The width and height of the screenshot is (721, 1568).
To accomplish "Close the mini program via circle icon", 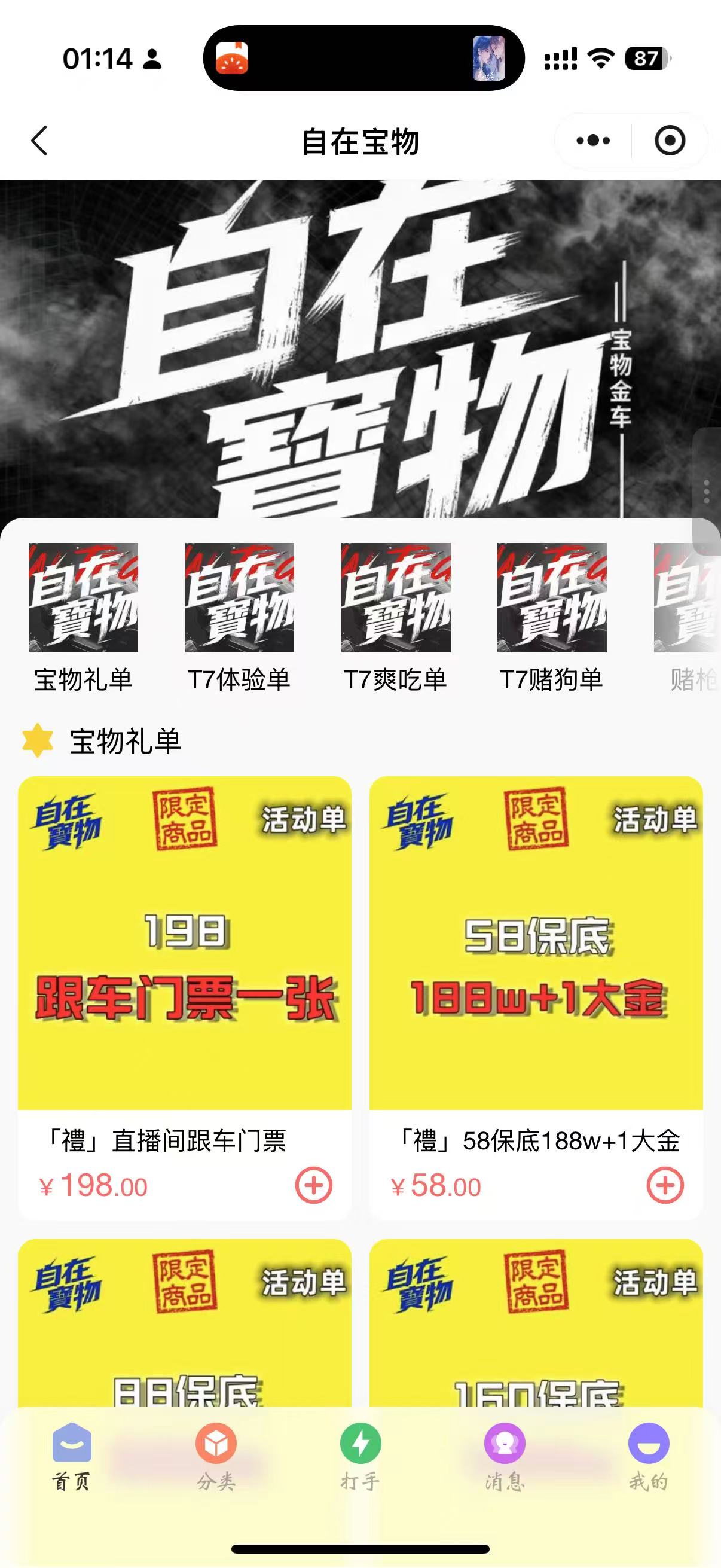I will [669, 141].
